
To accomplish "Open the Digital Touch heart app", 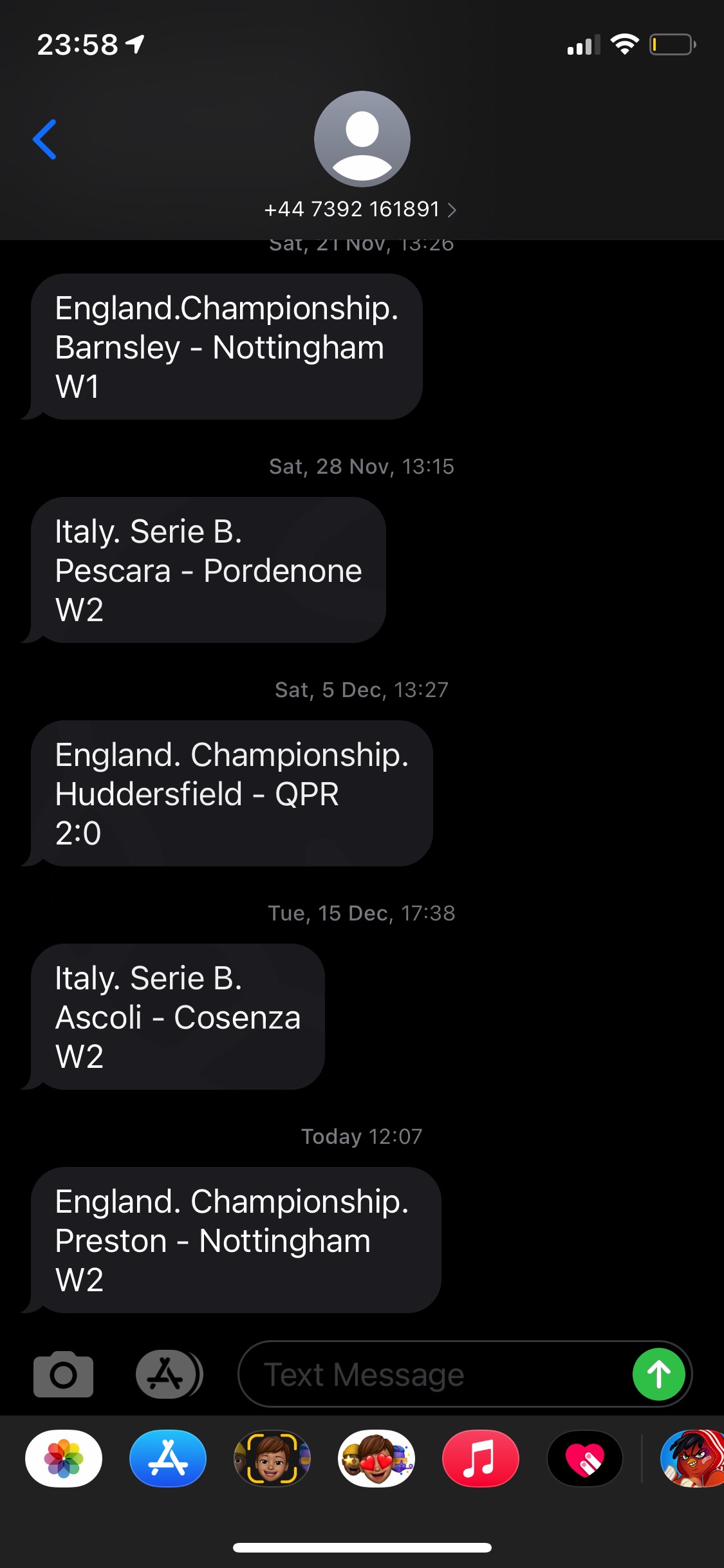I will [x=585, y=1459].
